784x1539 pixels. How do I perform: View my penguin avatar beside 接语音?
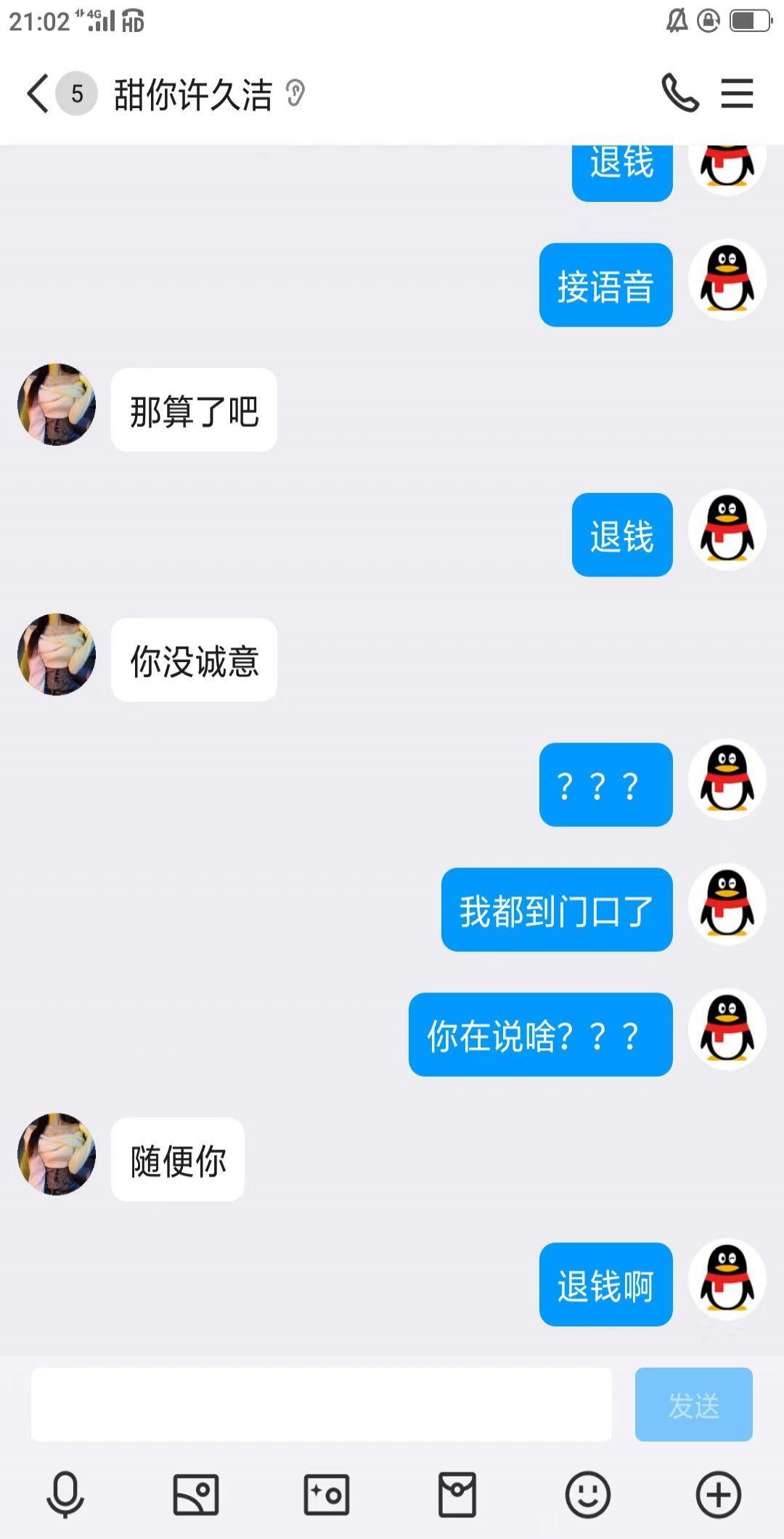(727, 280)
